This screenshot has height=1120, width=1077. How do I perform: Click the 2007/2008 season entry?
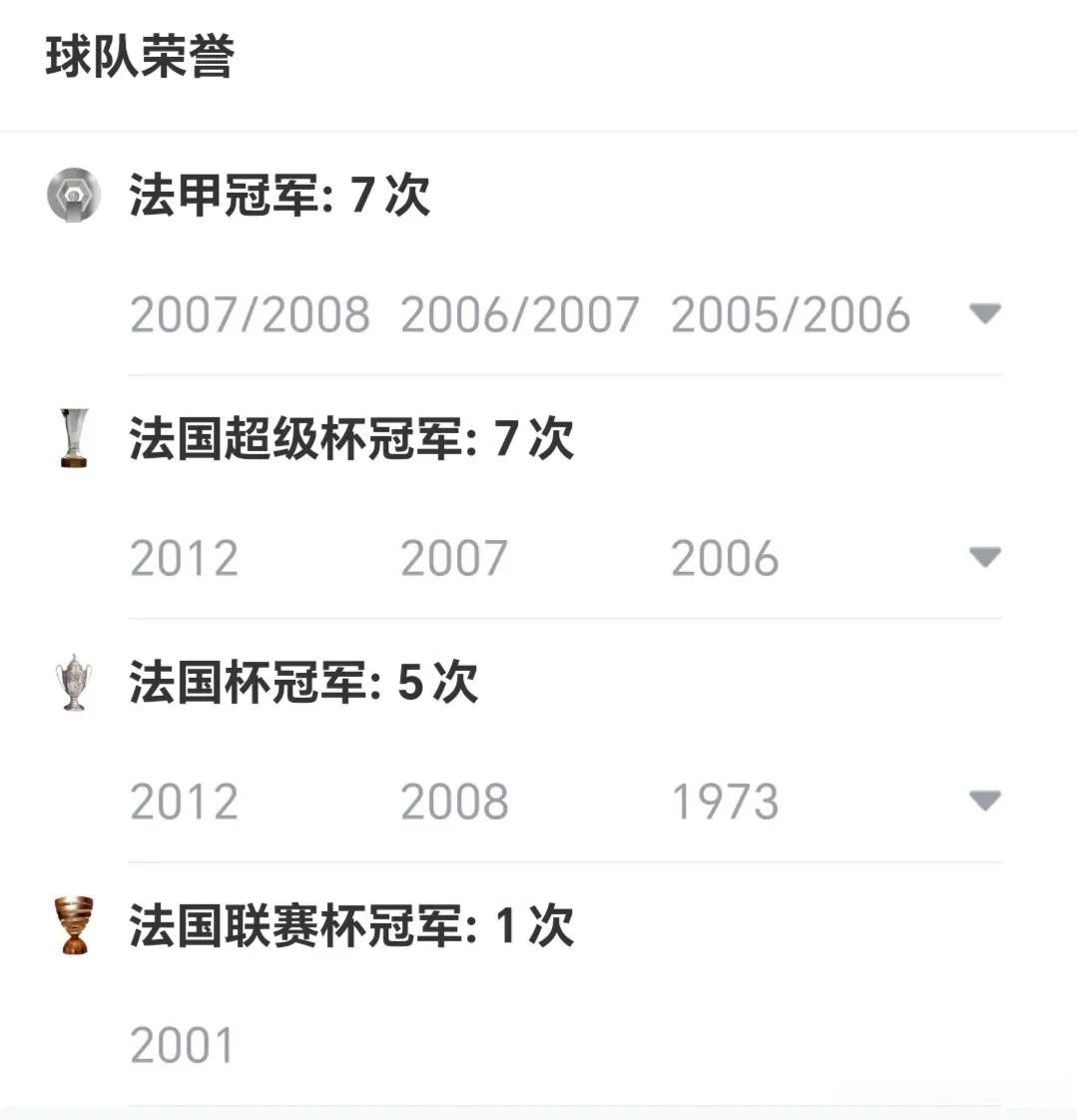250,313
